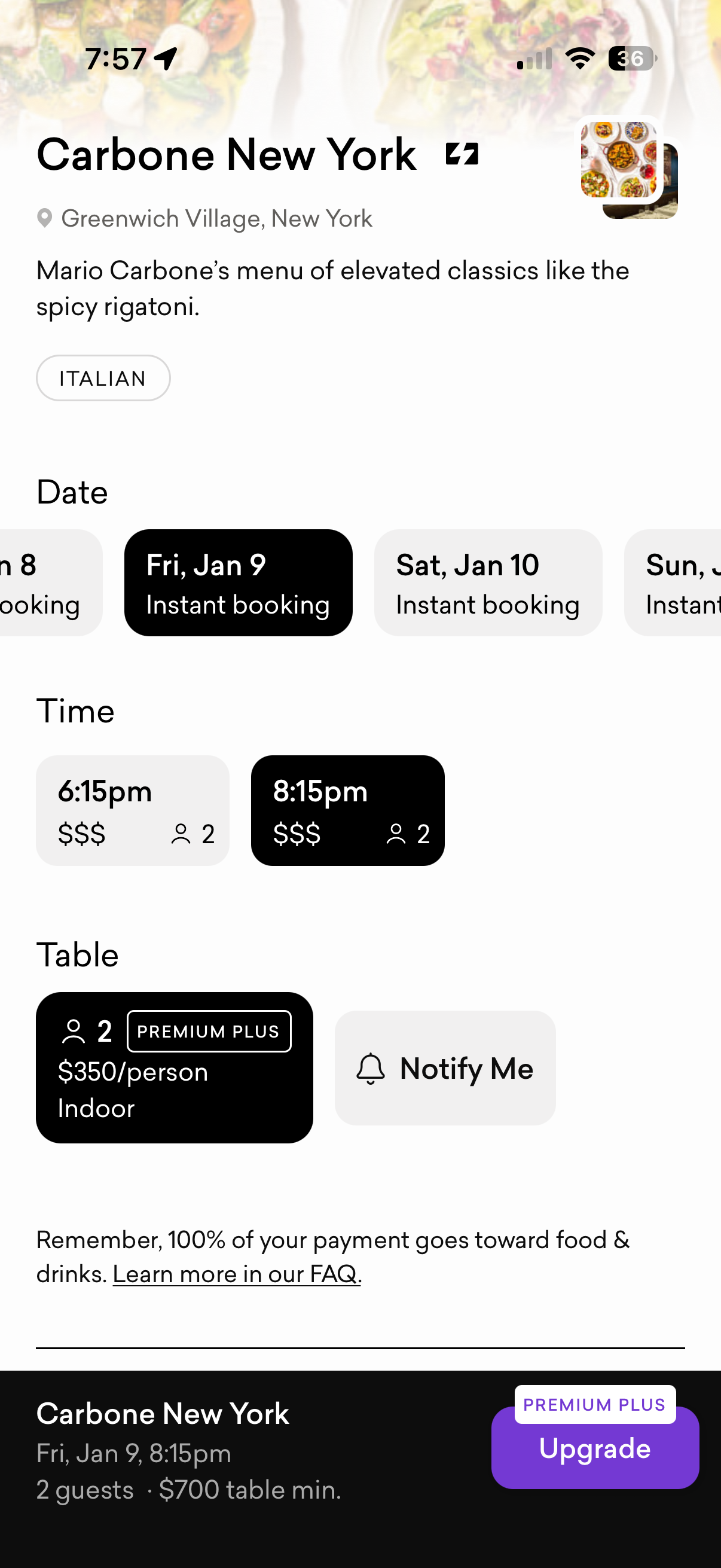Select the Sat, Jan 10 date
This screenshot has height=1568, width=721.
point(487,582)
